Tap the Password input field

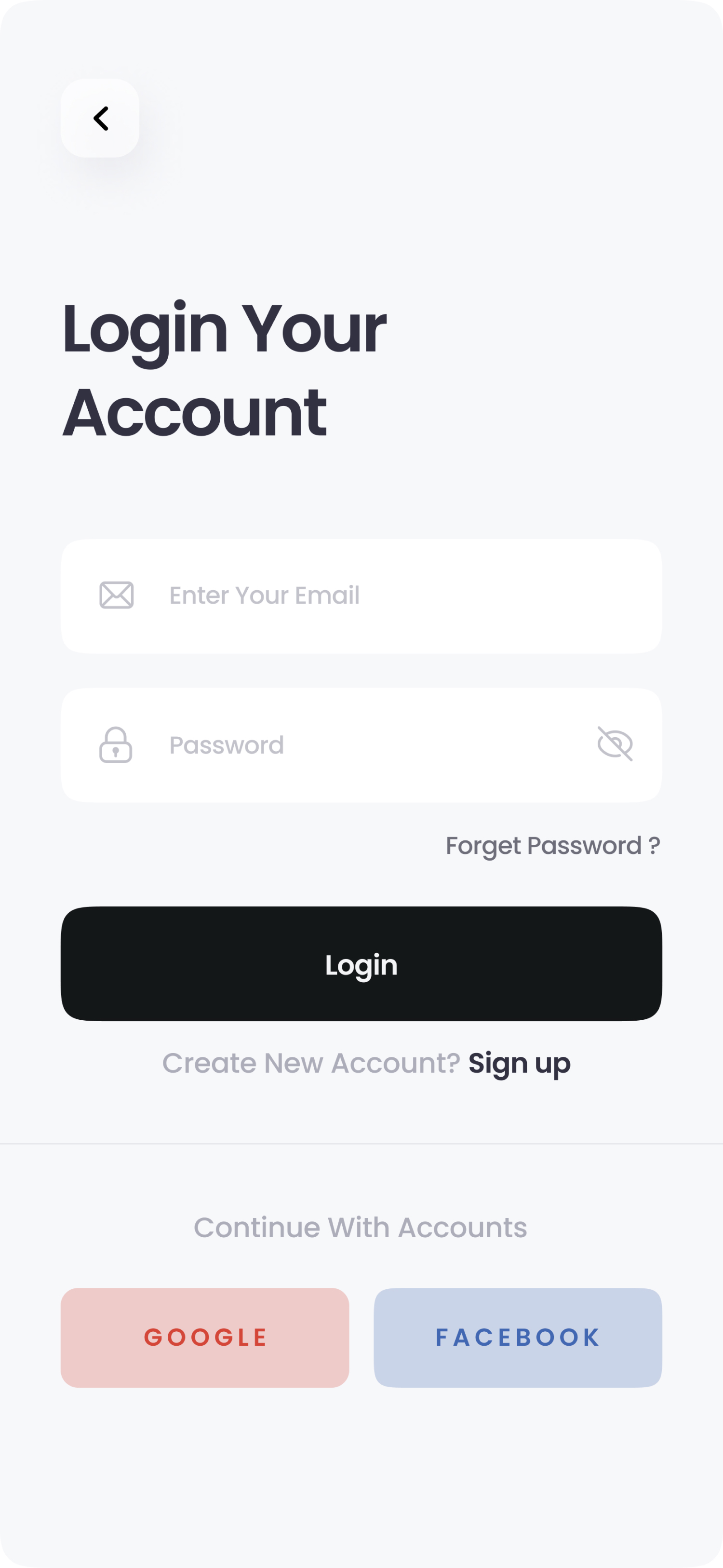point(365,745)
